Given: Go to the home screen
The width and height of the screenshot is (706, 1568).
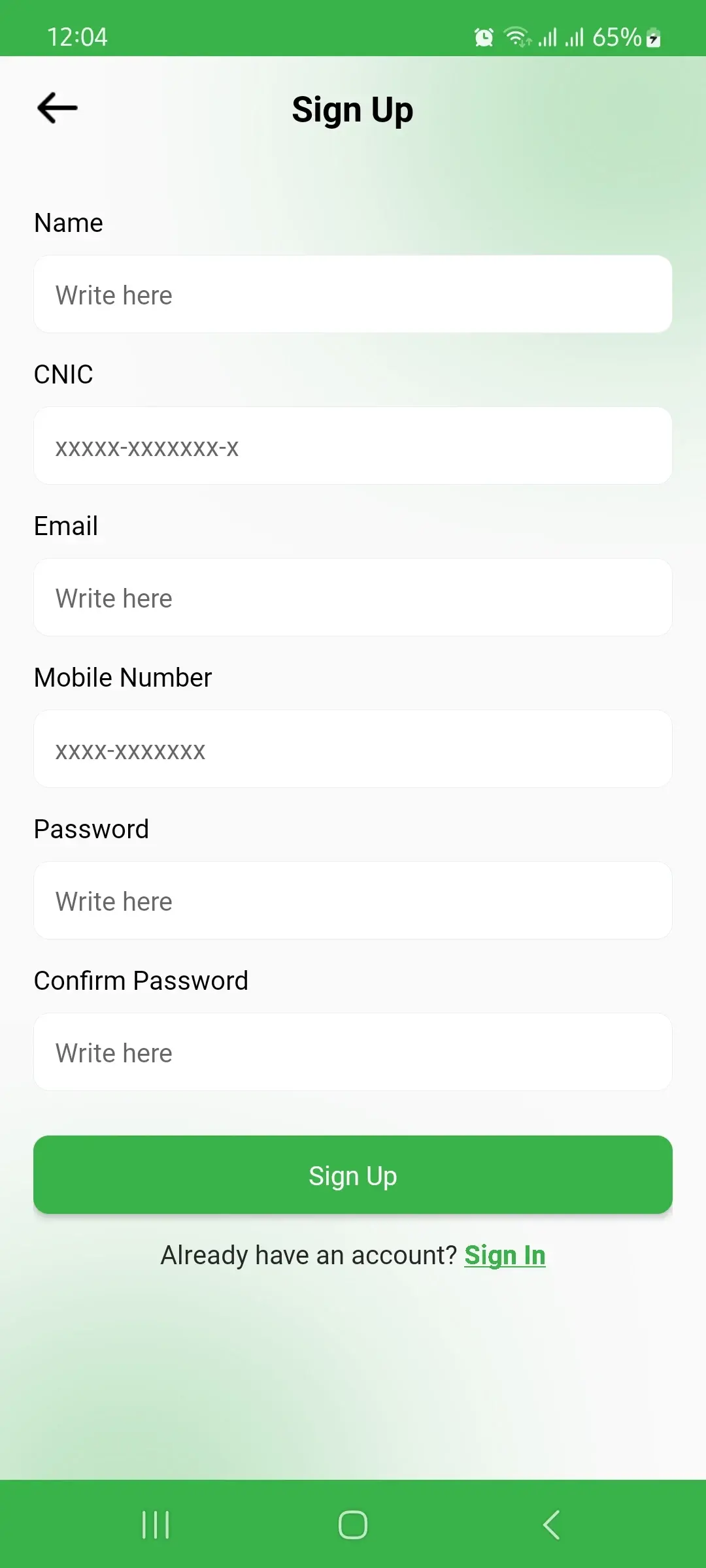Looking at the screenshot, I should (x=353, y=1525).
